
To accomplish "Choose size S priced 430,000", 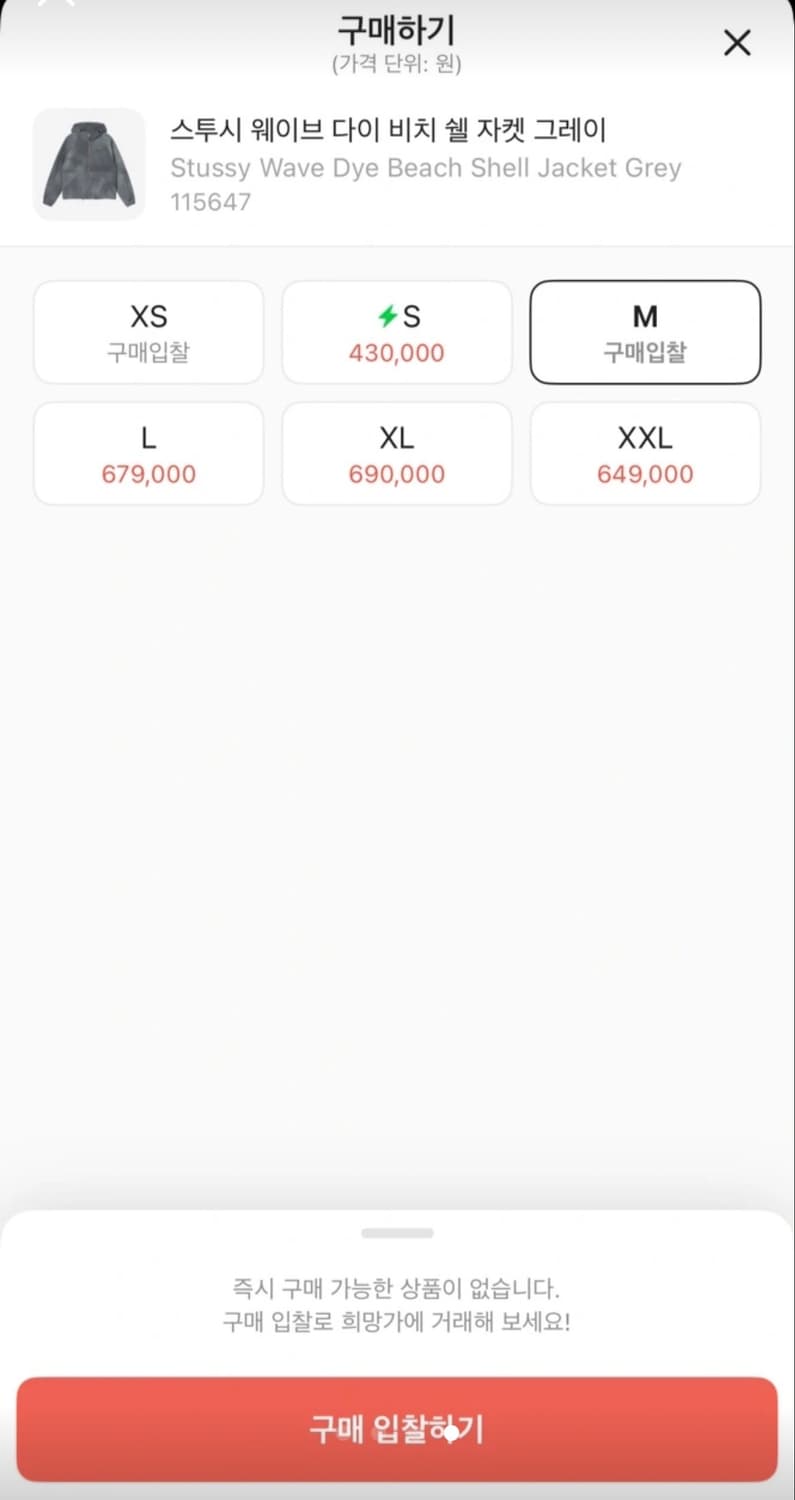I will click(397, 332).
